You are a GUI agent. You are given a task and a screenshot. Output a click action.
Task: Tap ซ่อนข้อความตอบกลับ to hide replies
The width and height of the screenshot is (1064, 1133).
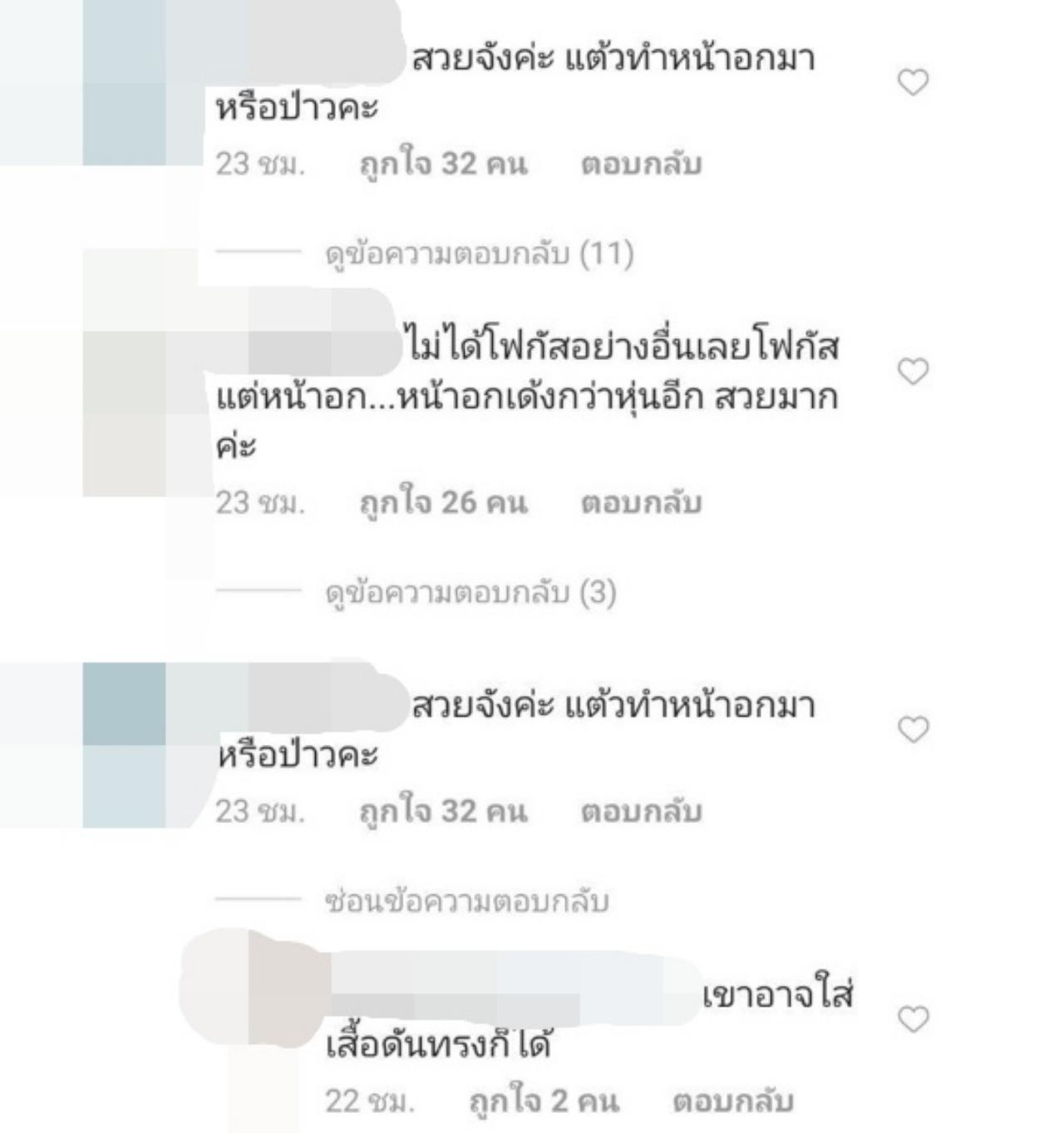466,901
